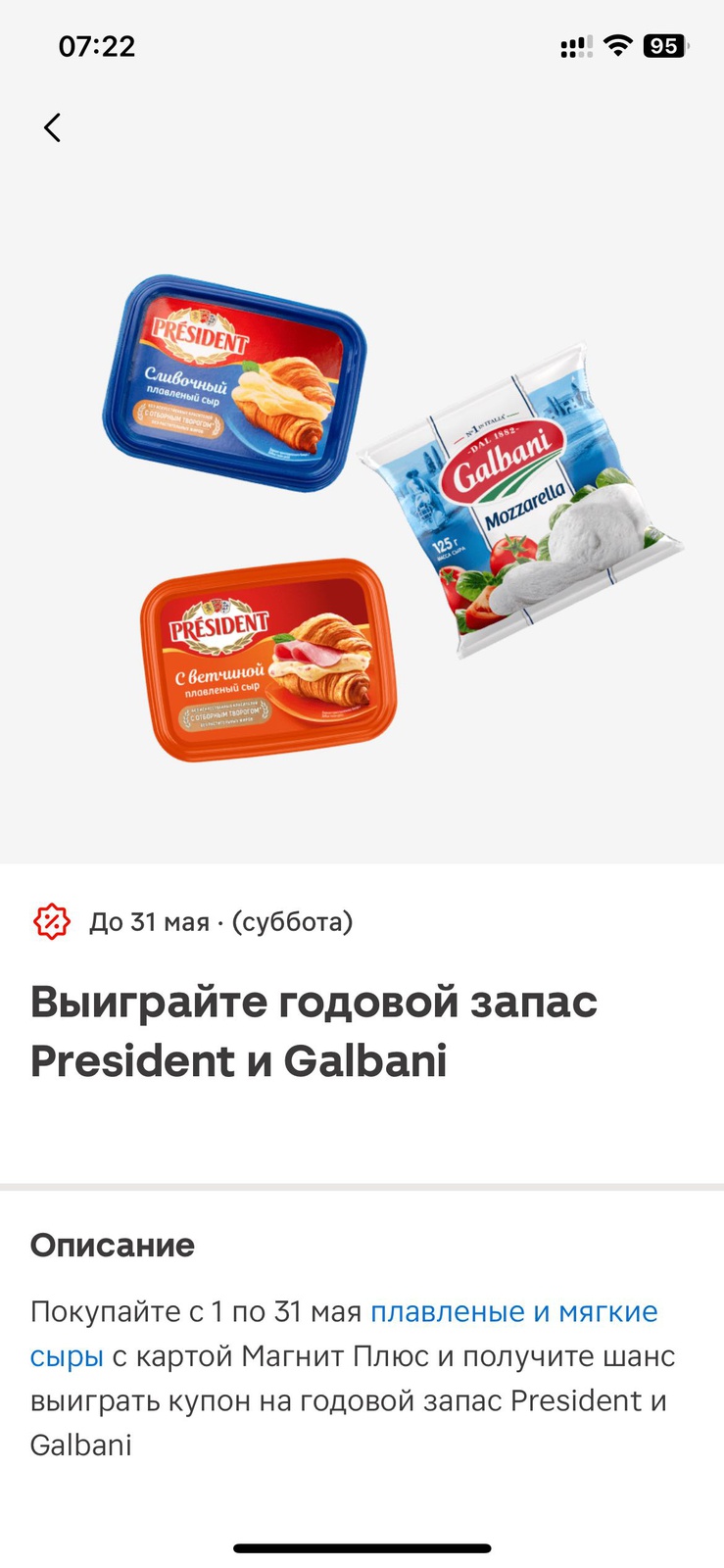Go back using the arrow icon
The width and height of the screenshot is (724, 1568).
(x=53, y=127)
